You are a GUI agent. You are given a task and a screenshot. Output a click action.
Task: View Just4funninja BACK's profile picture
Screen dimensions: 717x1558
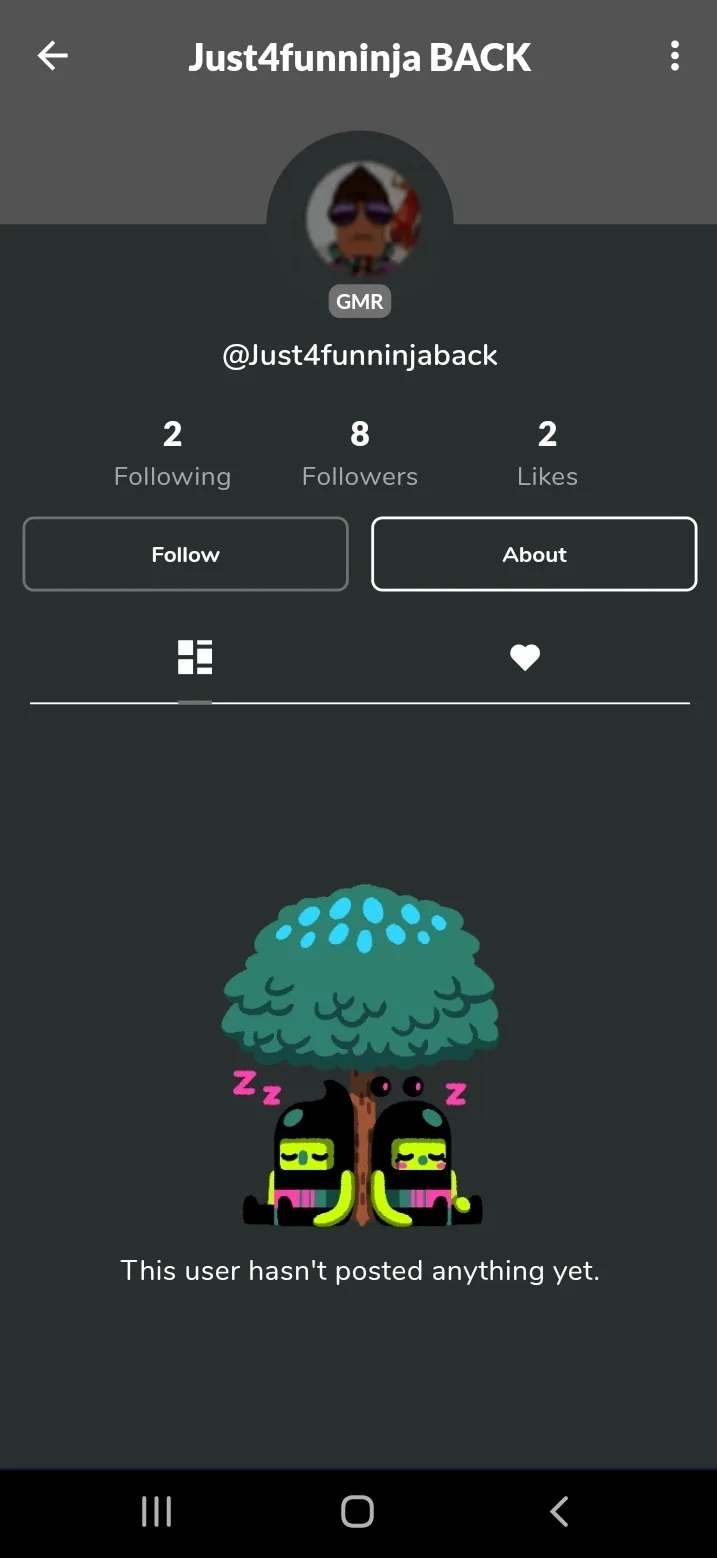tap(360, 219)
